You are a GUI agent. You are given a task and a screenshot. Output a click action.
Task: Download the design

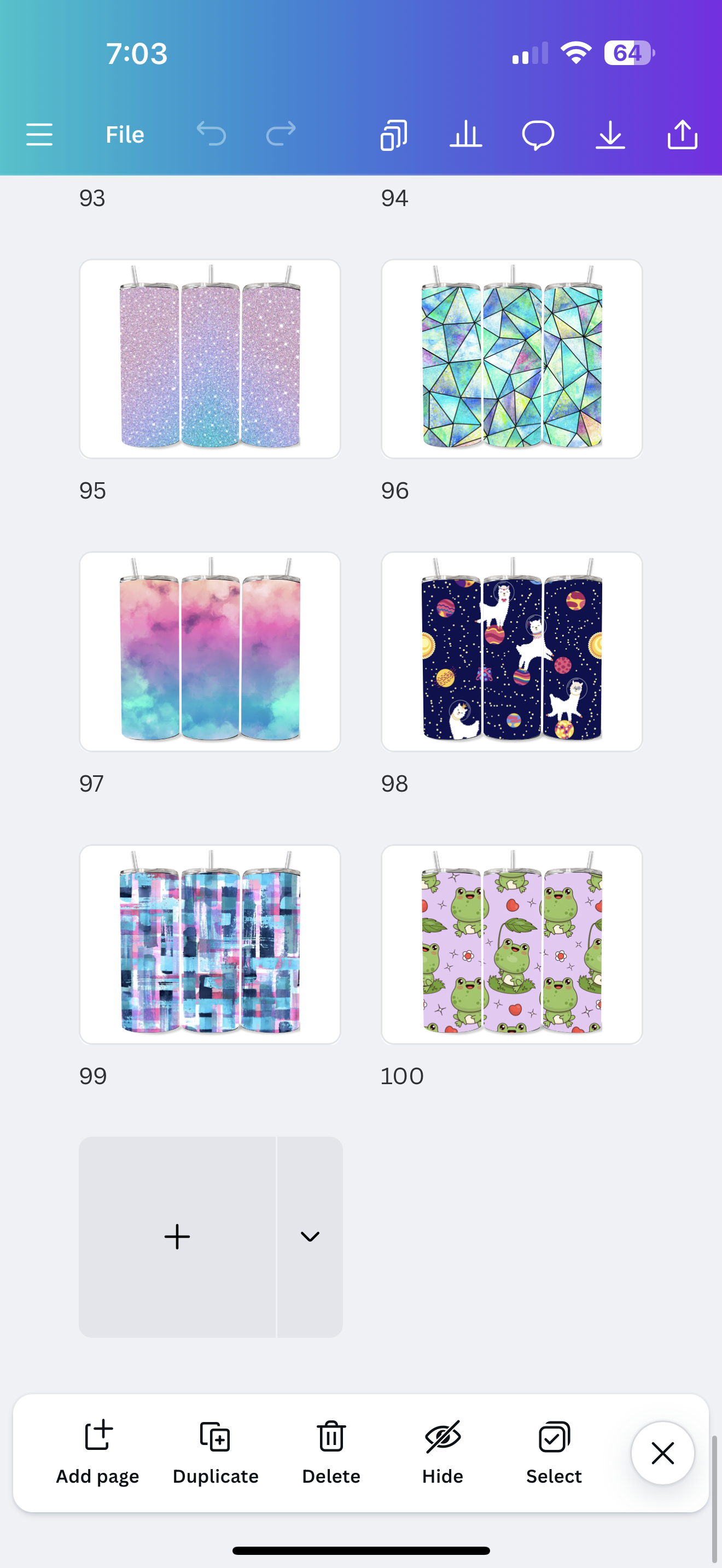click(610, 134)
